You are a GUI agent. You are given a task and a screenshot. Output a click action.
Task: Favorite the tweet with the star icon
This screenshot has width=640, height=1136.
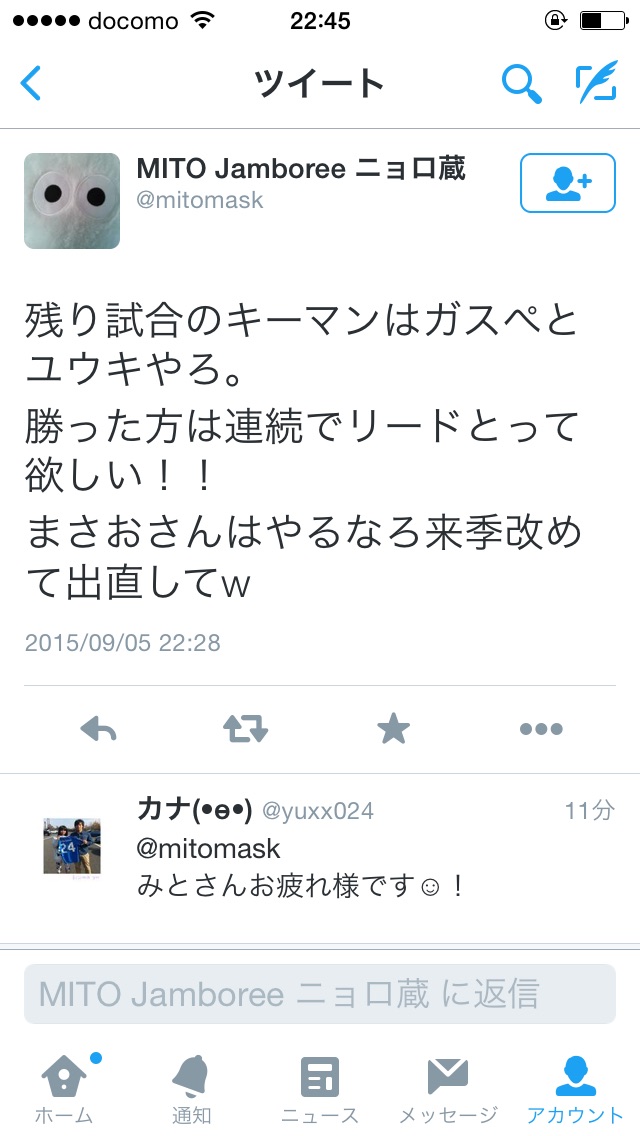[393, 729]
